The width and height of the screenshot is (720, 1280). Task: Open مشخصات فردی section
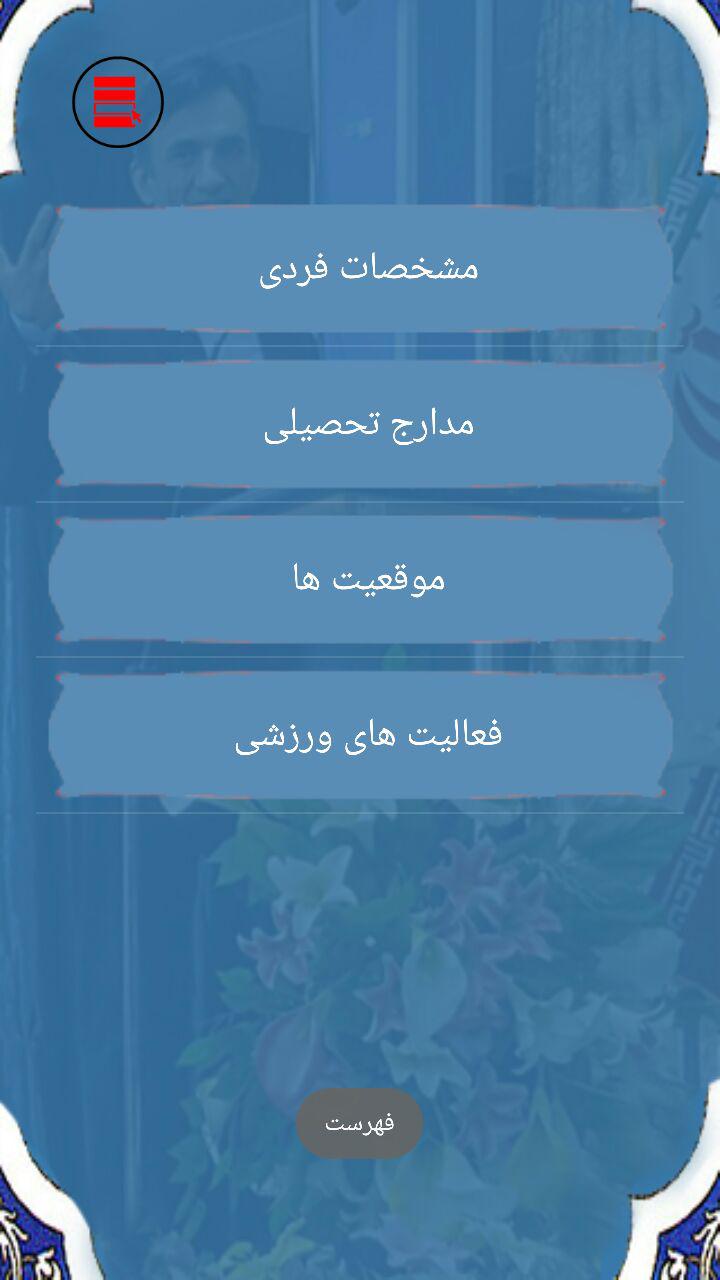point(360,268)
